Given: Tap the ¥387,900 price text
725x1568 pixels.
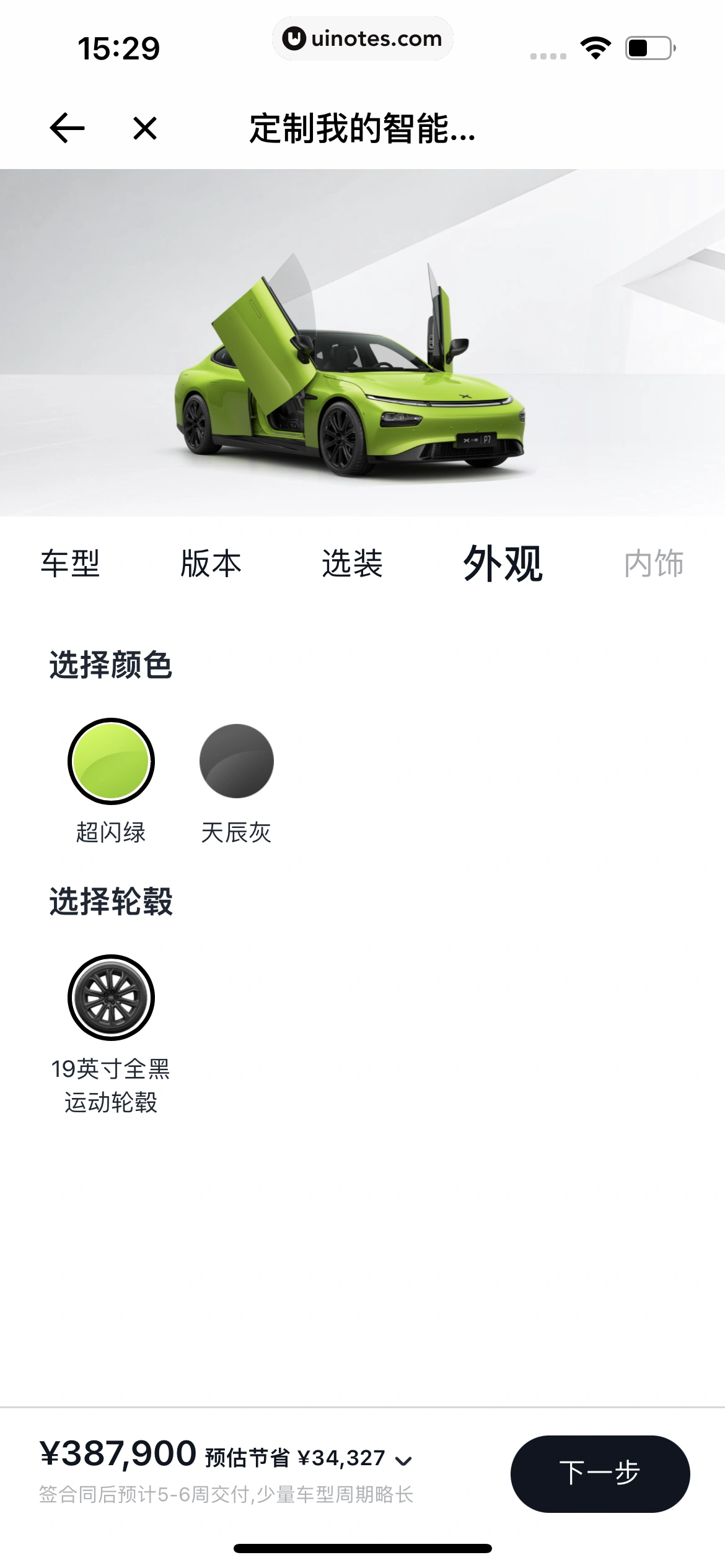Looking at the screenshot, I should (x=118, y=1453).
